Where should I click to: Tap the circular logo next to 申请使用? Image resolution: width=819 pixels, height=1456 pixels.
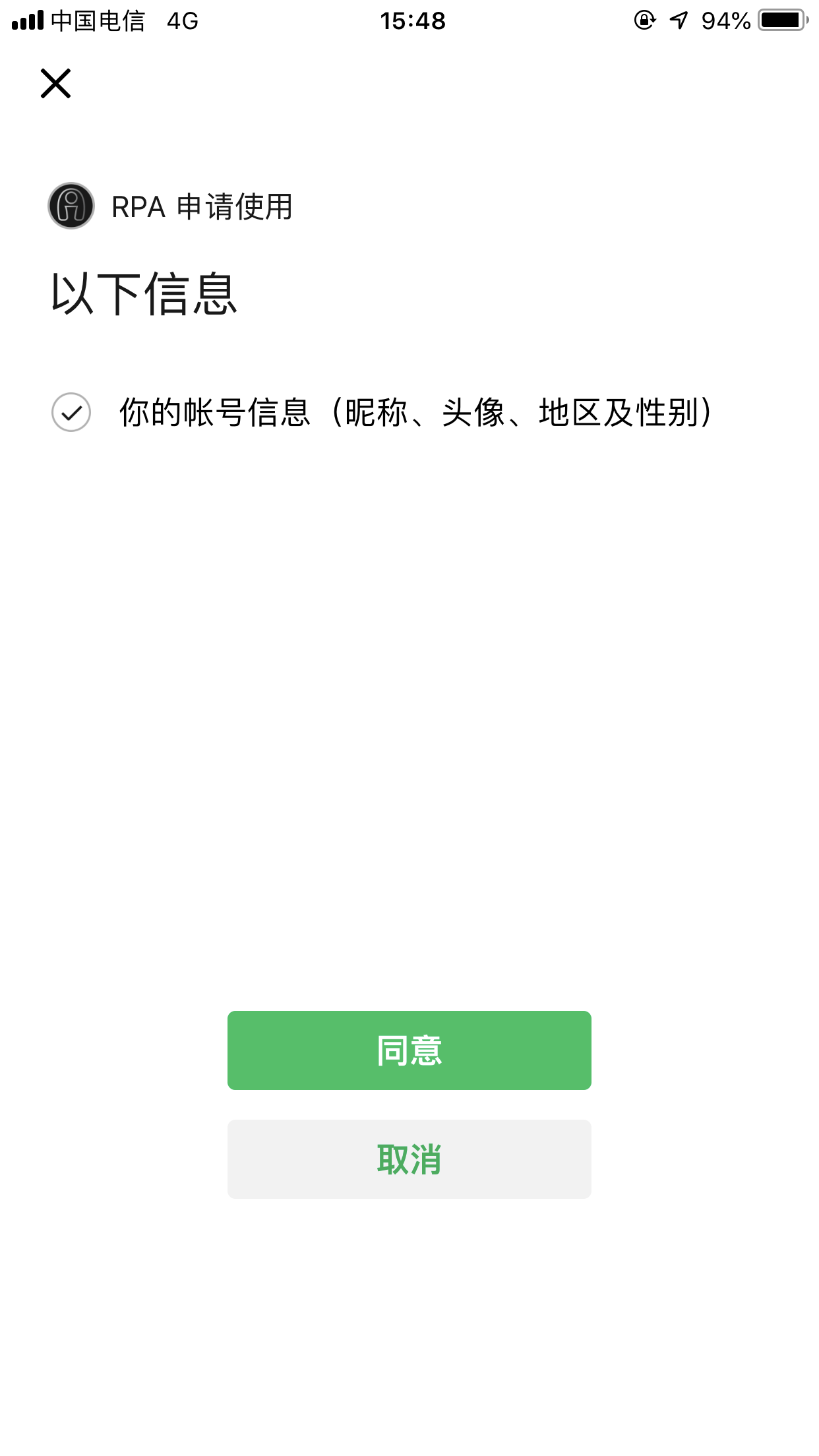click(x=71, y=208)
